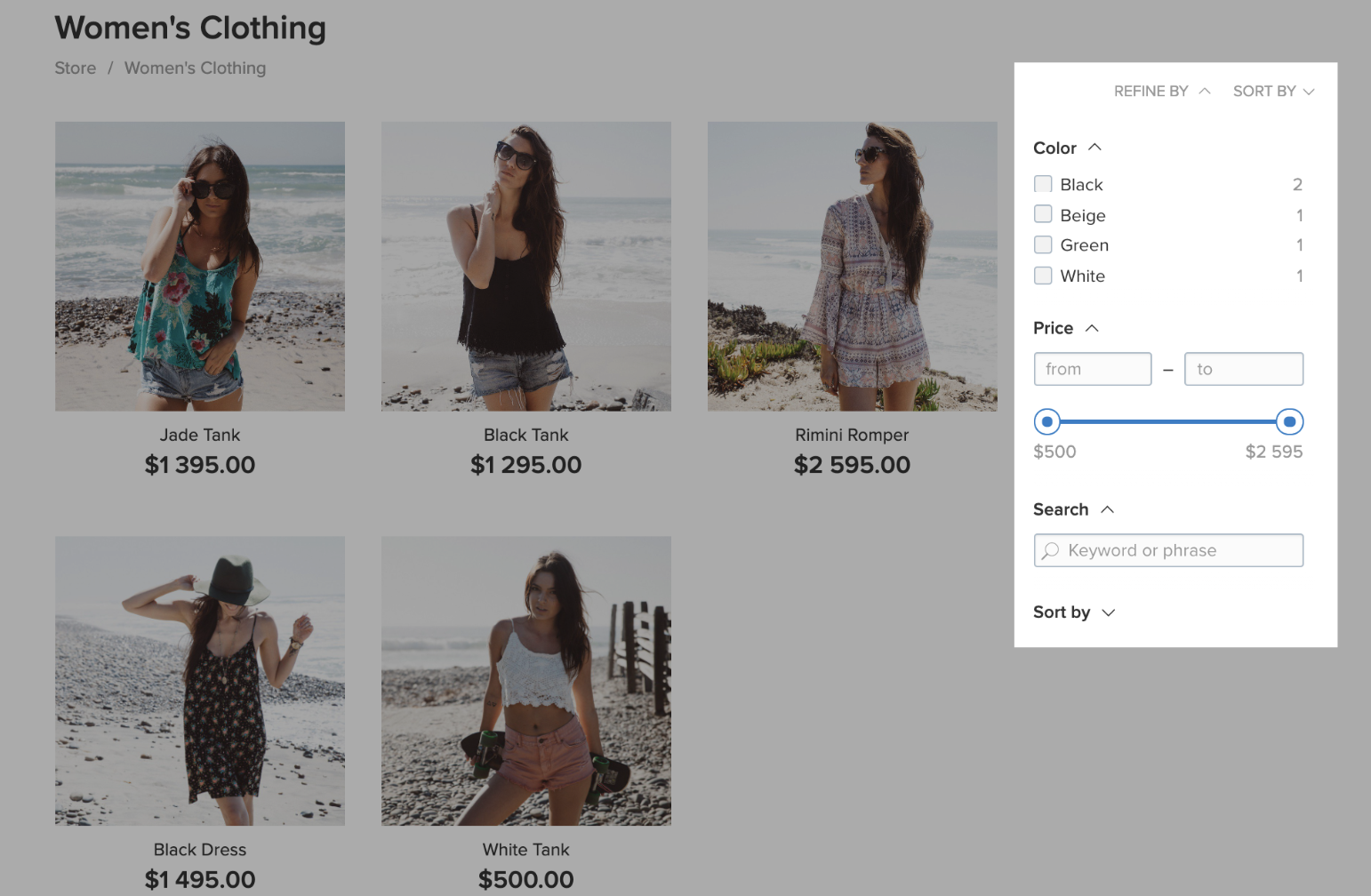
Task: Enable the Green color filter
Action: click(x=1043, y=244)
